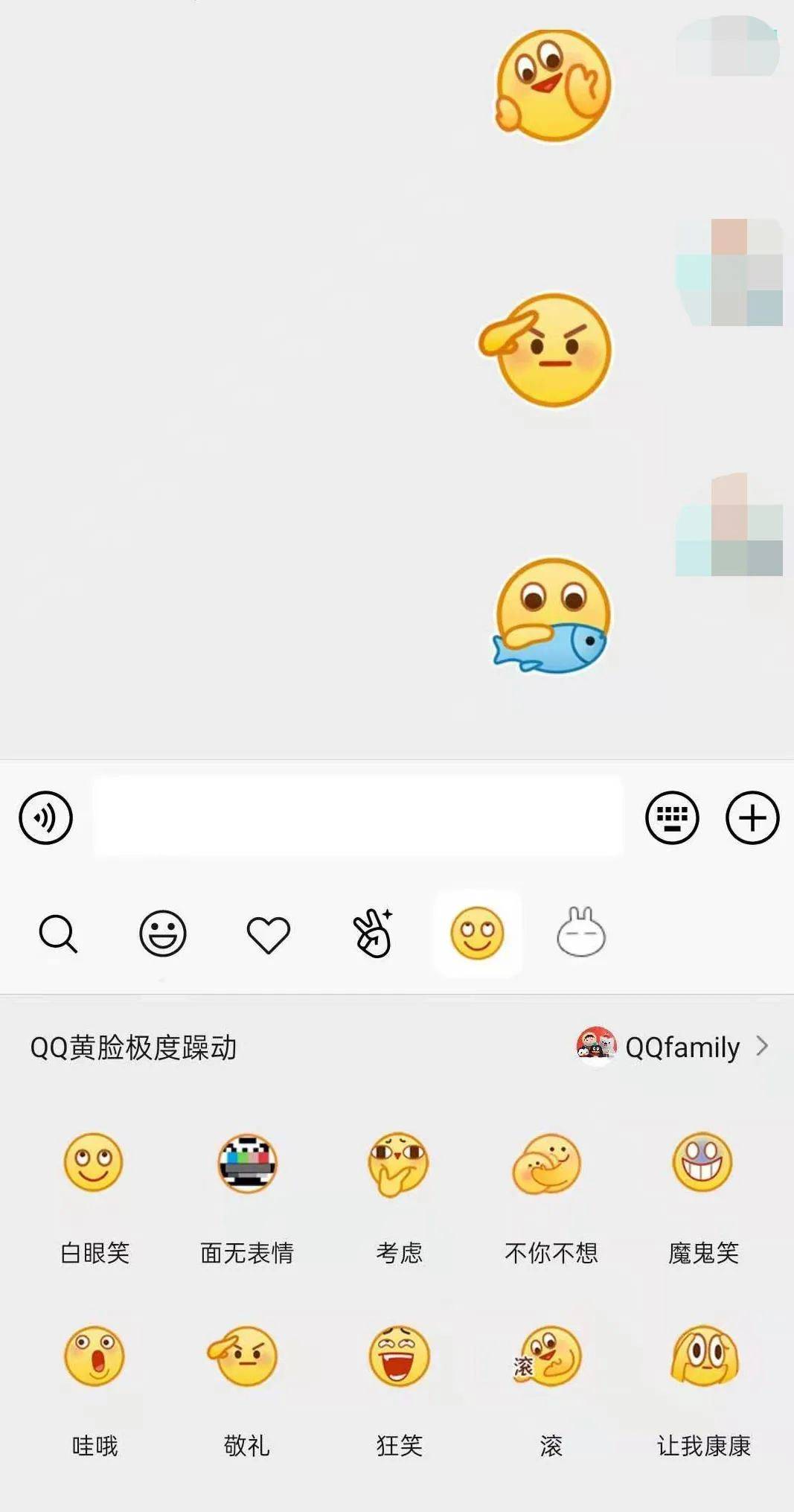Send the 让我康康 sticker
The height and width of the screenshot is (1512, 794).
coord(704,1356)
